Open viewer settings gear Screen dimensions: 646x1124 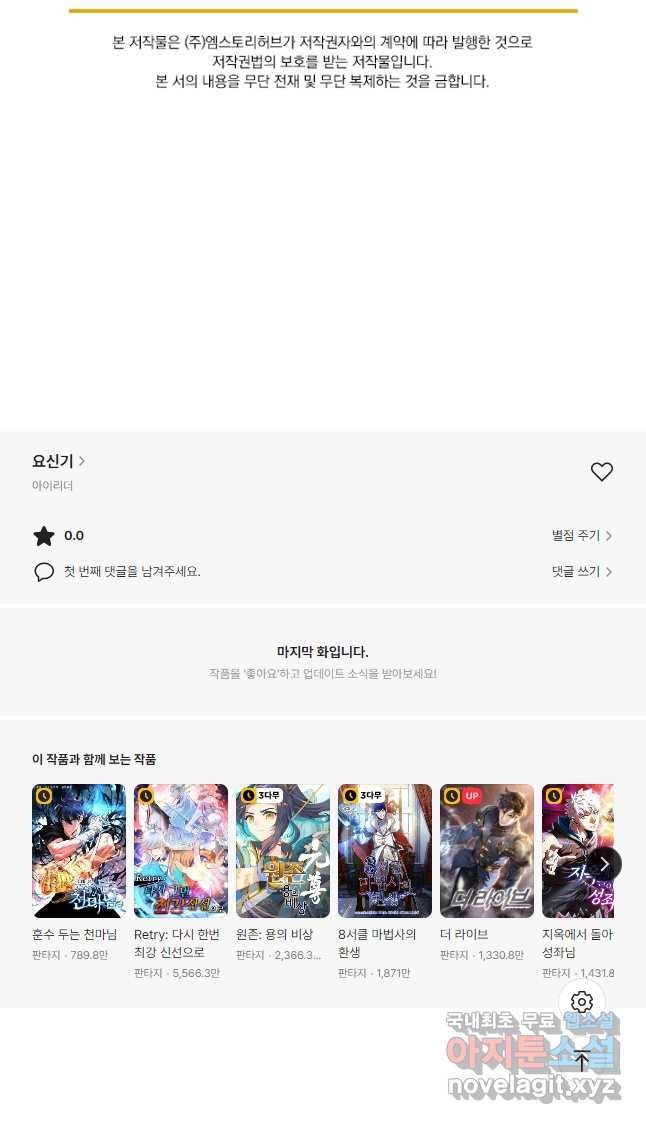583,1001
